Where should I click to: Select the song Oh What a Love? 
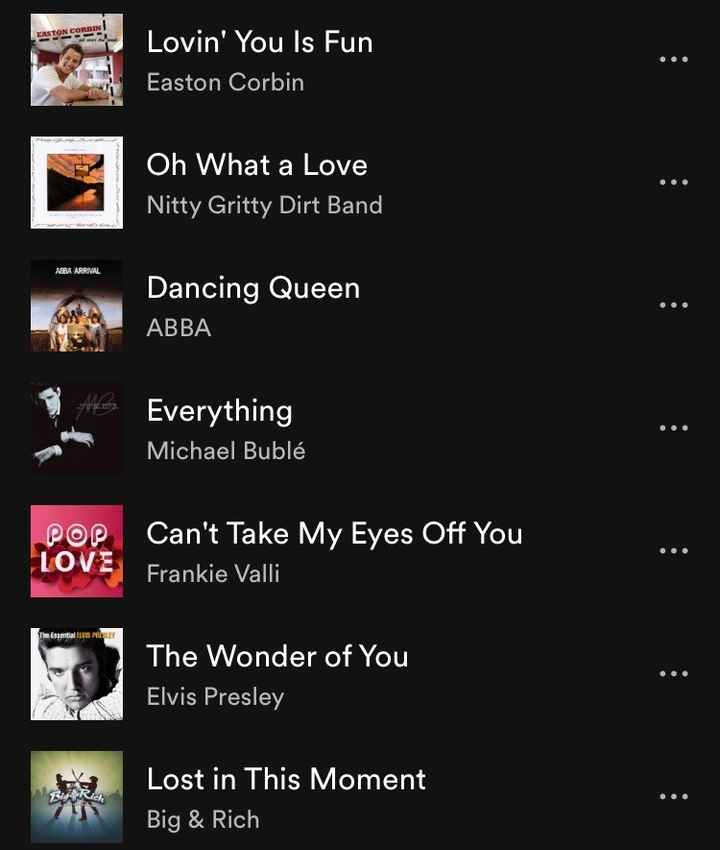[x=257, y=164]
